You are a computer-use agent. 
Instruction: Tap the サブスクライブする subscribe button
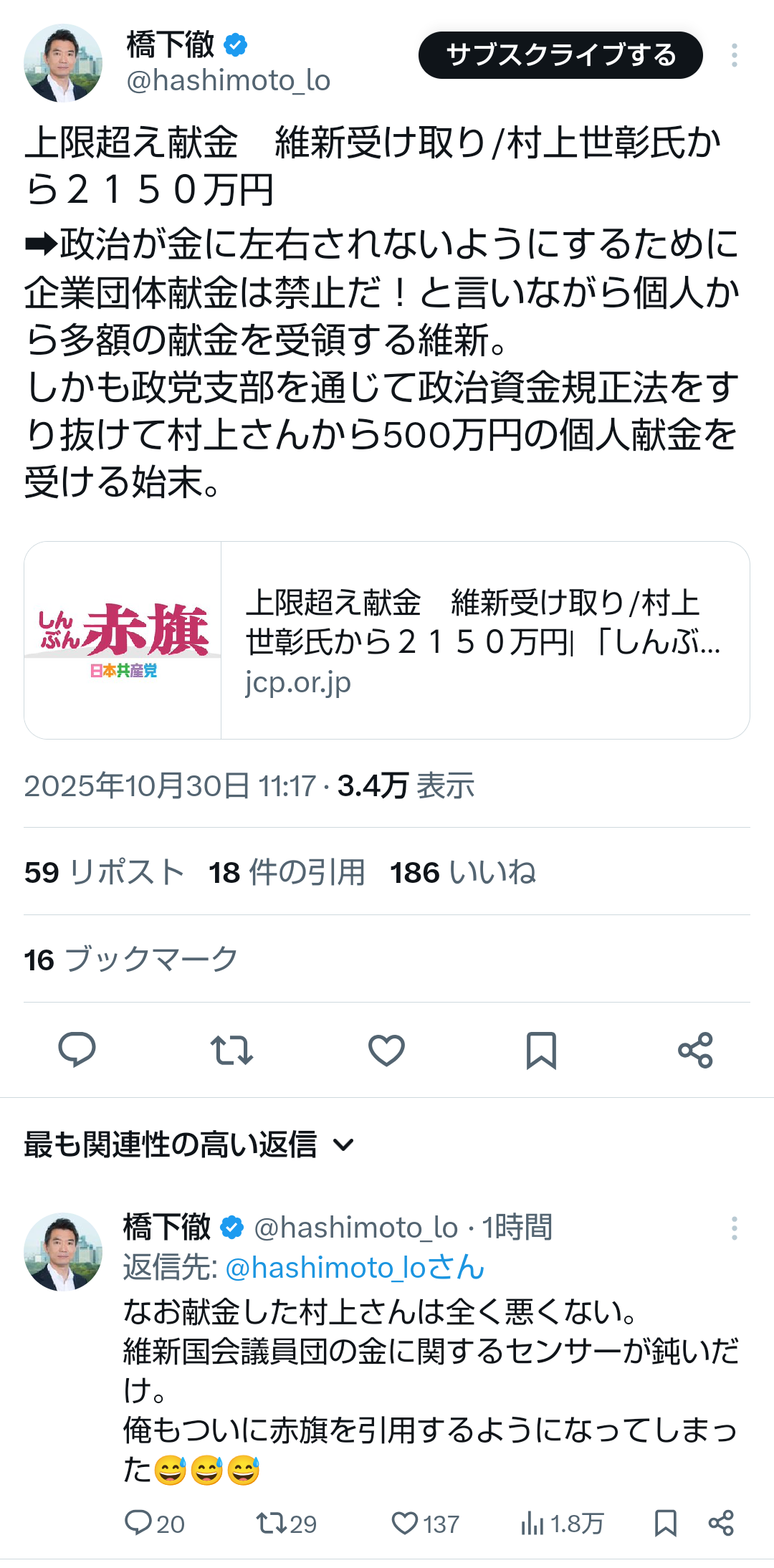[560, 55]
